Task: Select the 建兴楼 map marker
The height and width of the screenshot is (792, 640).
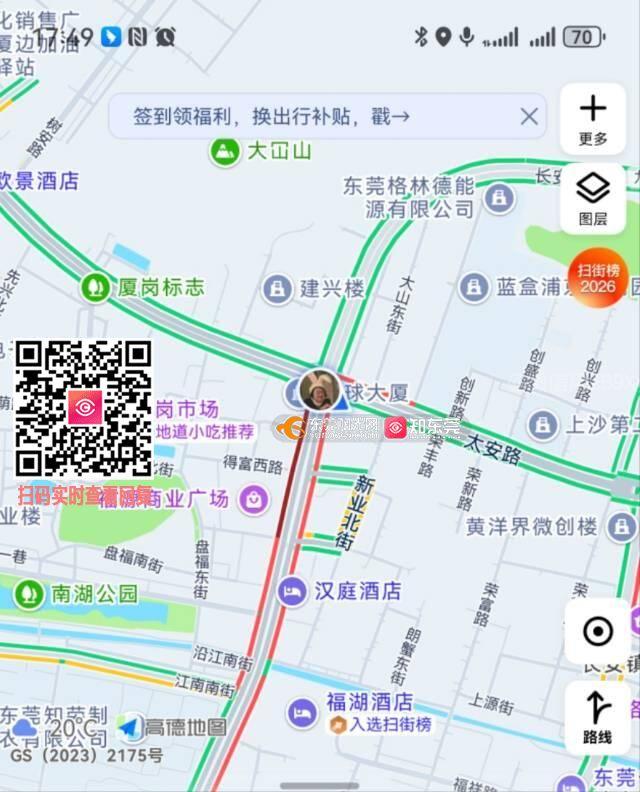Action: pos(277,289)
